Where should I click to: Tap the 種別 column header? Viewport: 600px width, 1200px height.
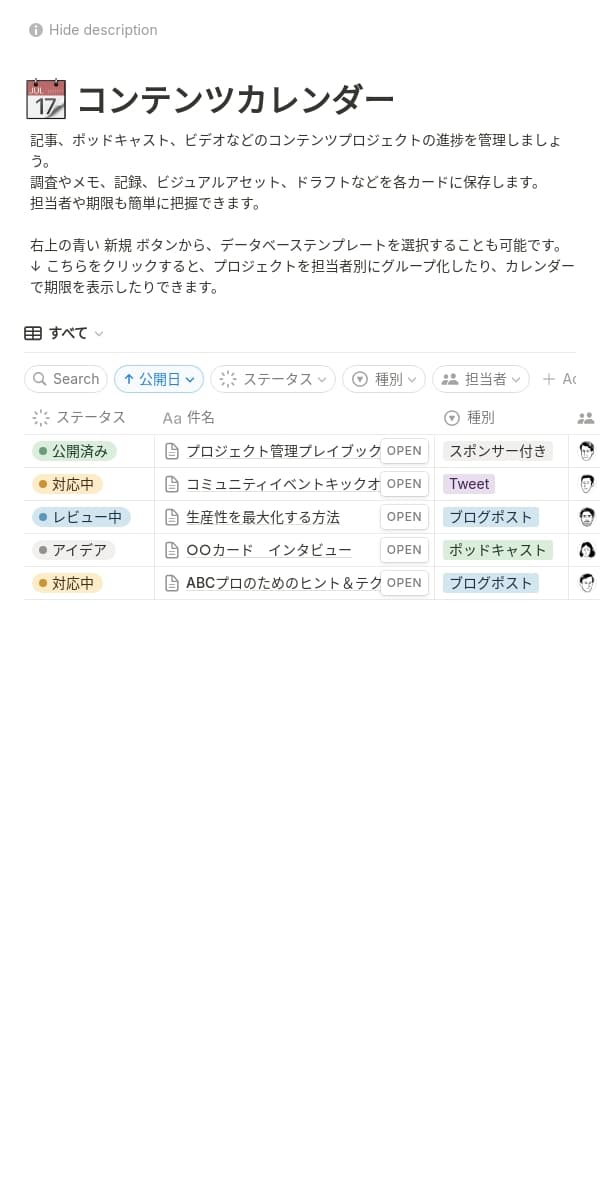pos(480,417)
